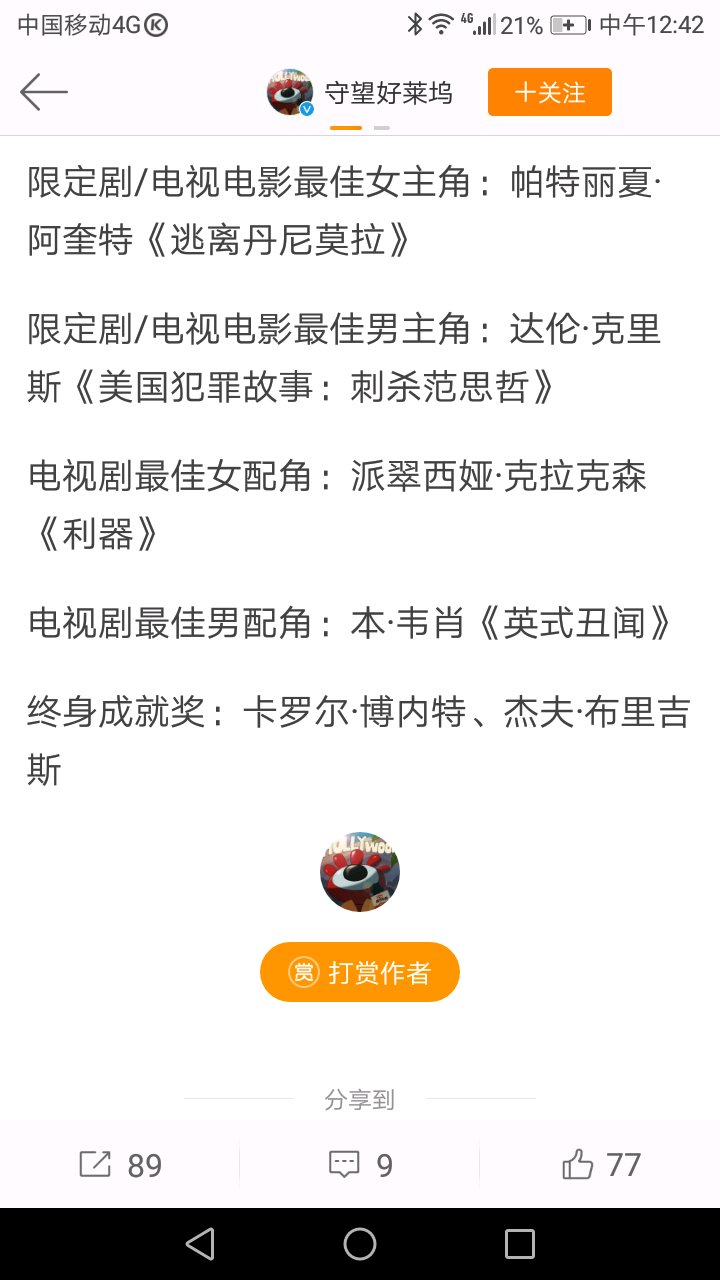The image size is (720, 1280).
Task: Go back using the top-left arrow
Action: coord(44,93)
